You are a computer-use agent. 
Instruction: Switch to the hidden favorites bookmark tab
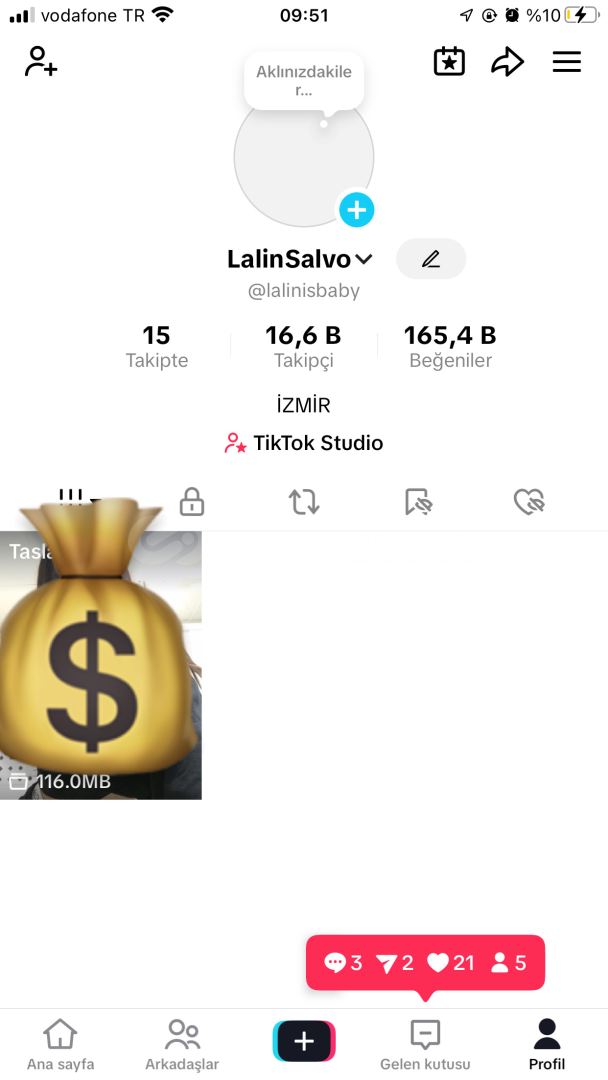pyautogui.click(x=418, y=501)
